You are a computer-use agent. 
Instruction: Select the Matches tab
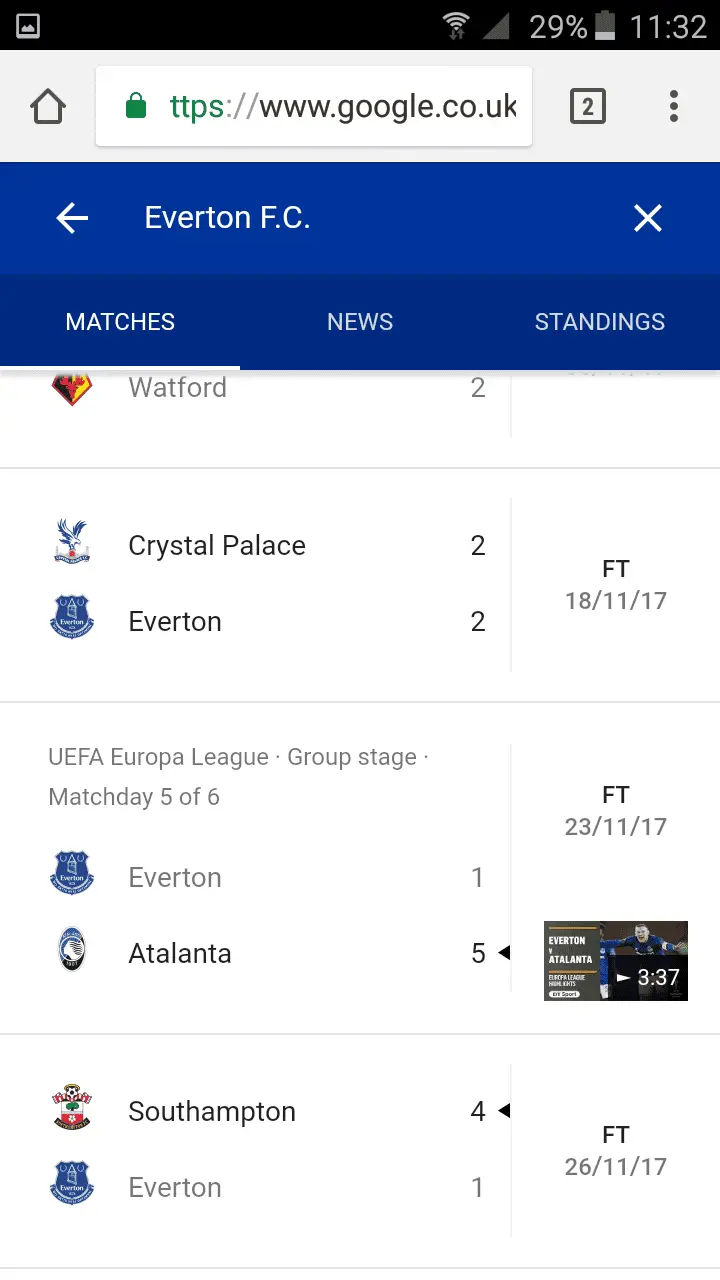click(120, 322)
